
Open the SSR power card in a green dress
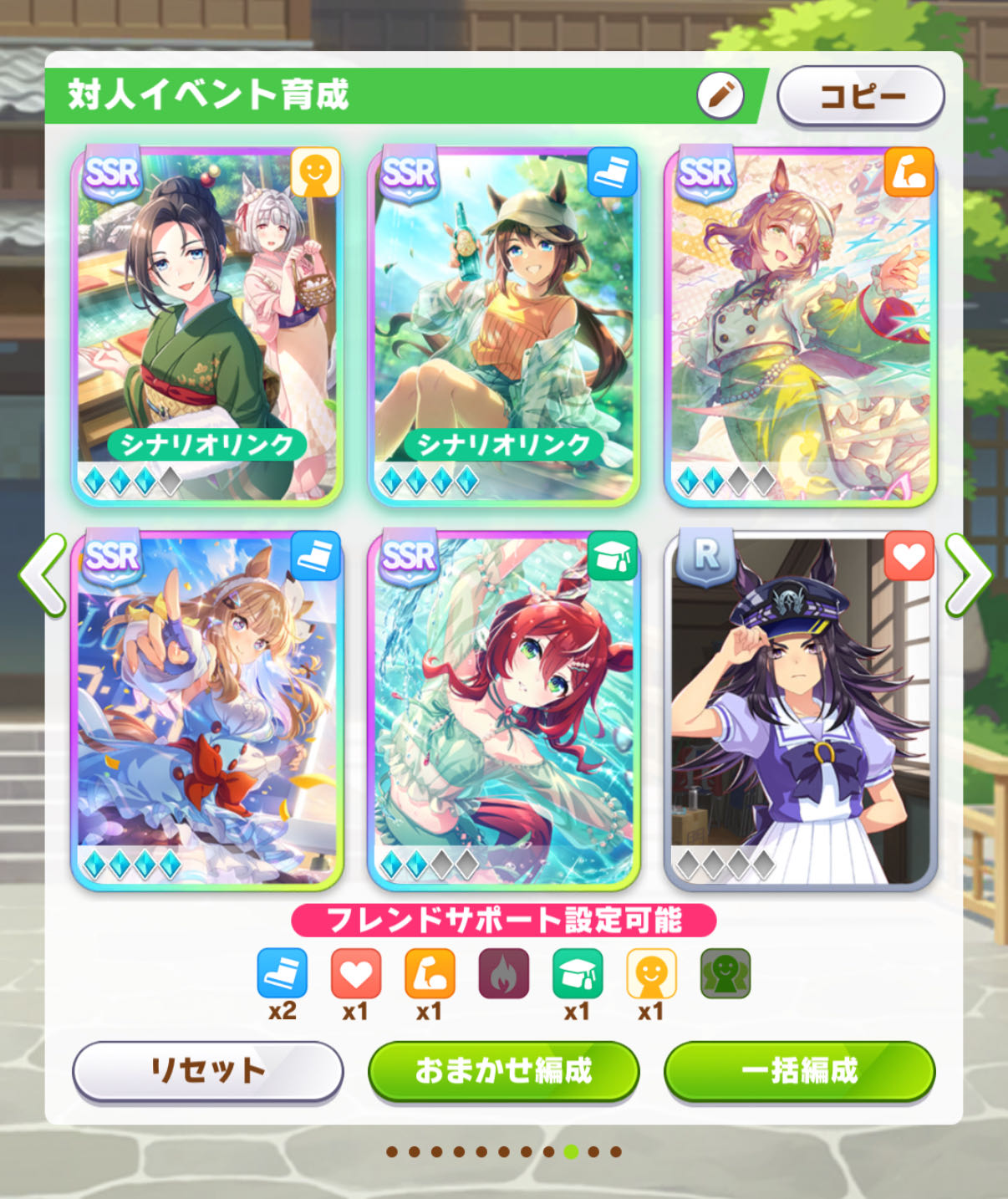800,326
